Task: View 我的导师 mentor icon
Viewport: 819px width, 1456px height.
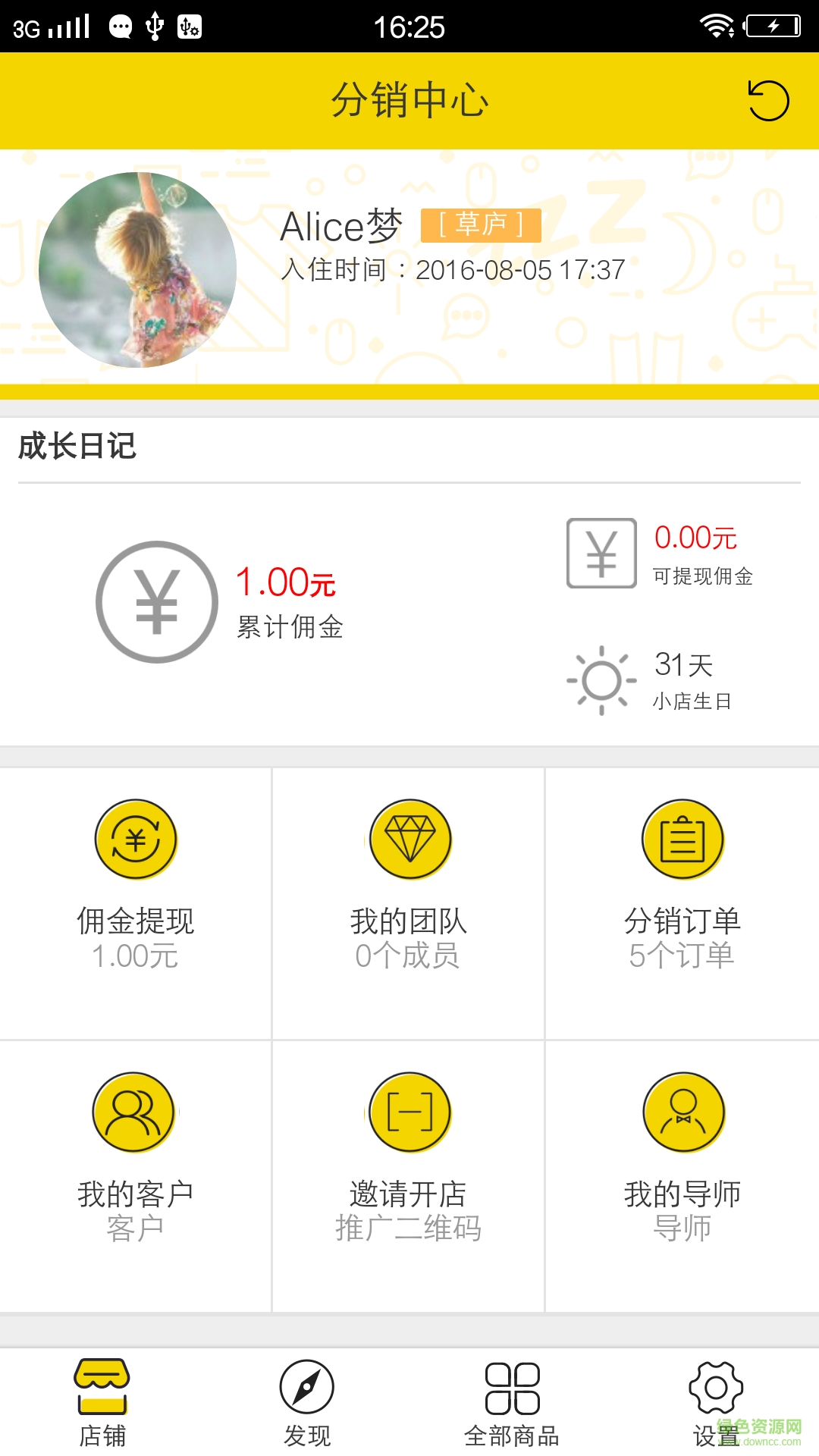Action: (x=683, y=1112)
